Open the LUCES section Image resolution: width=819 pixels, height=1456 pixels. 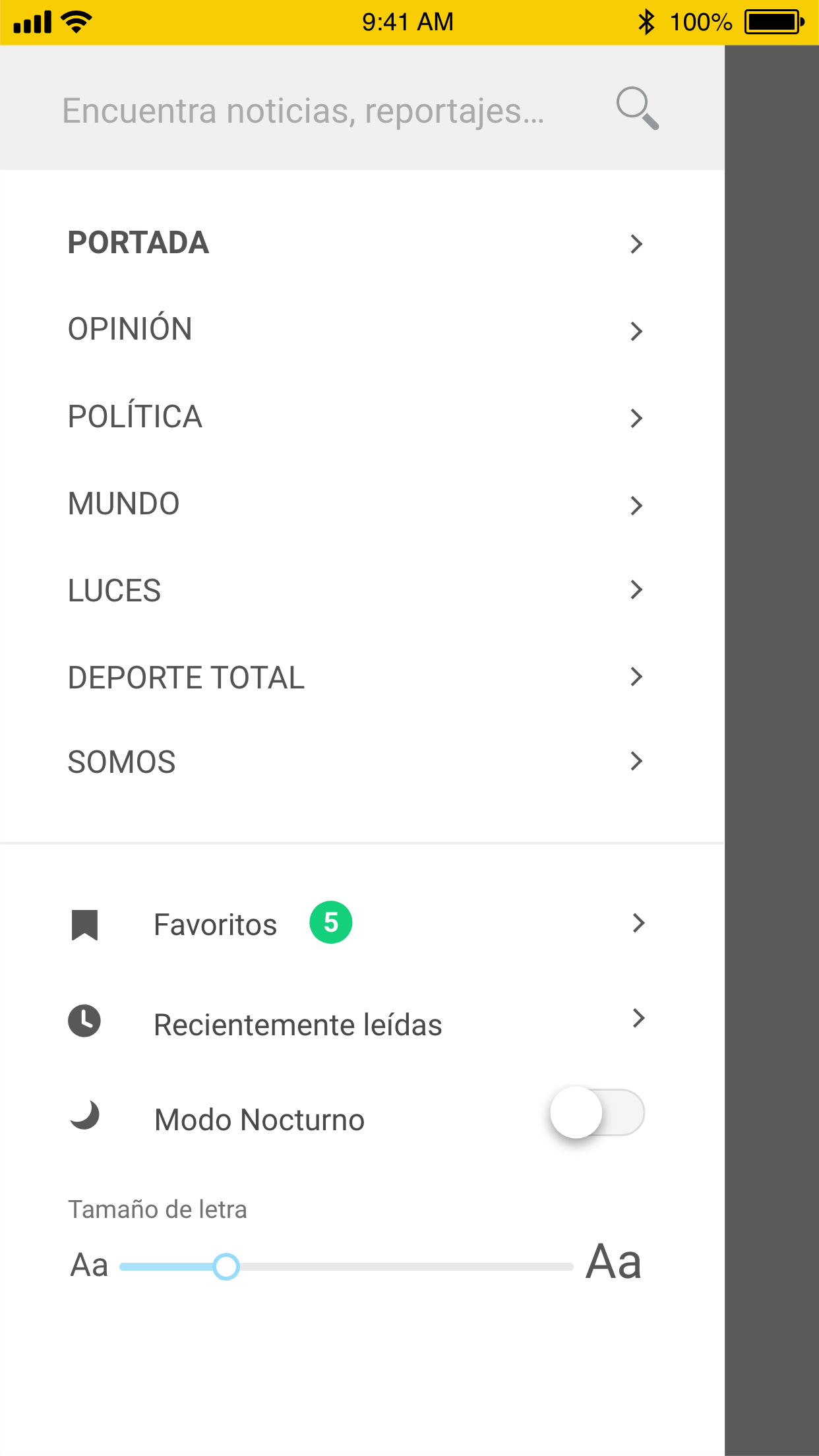(x=362, y=591)
